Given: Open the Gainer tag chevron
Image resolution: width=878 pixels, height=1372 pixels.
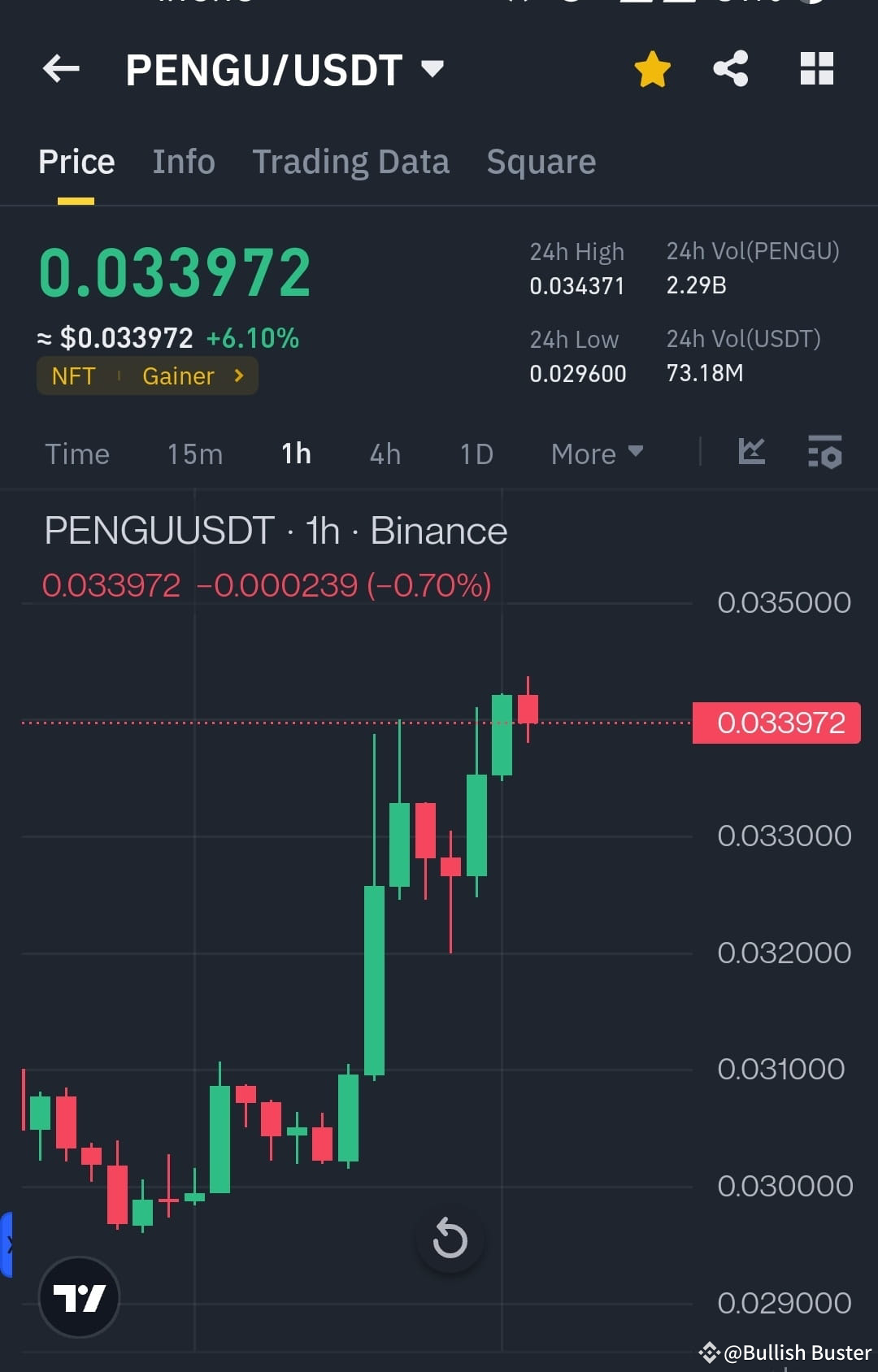Looking at the screenshot, I should tap(238, 376).
